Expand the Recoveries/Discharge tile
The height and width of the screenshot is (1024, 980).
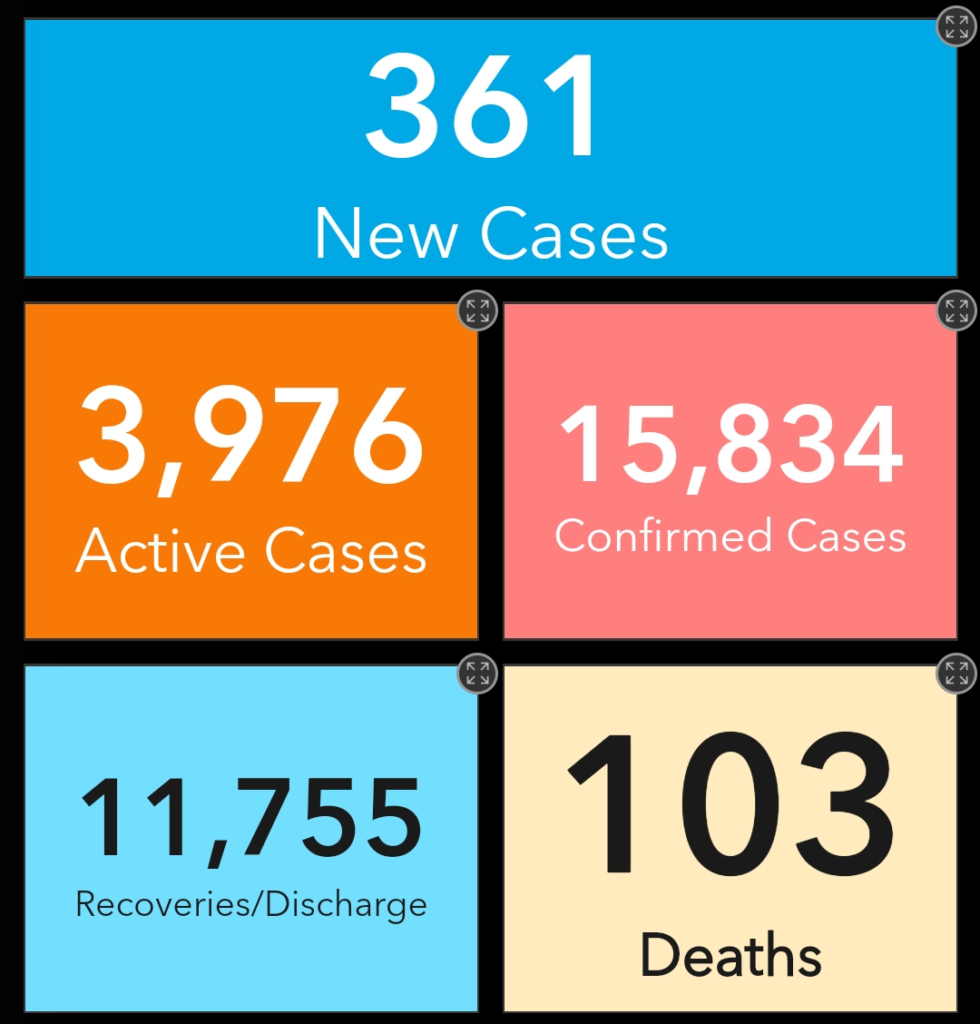pyautogui.click(x=478, y=673)
